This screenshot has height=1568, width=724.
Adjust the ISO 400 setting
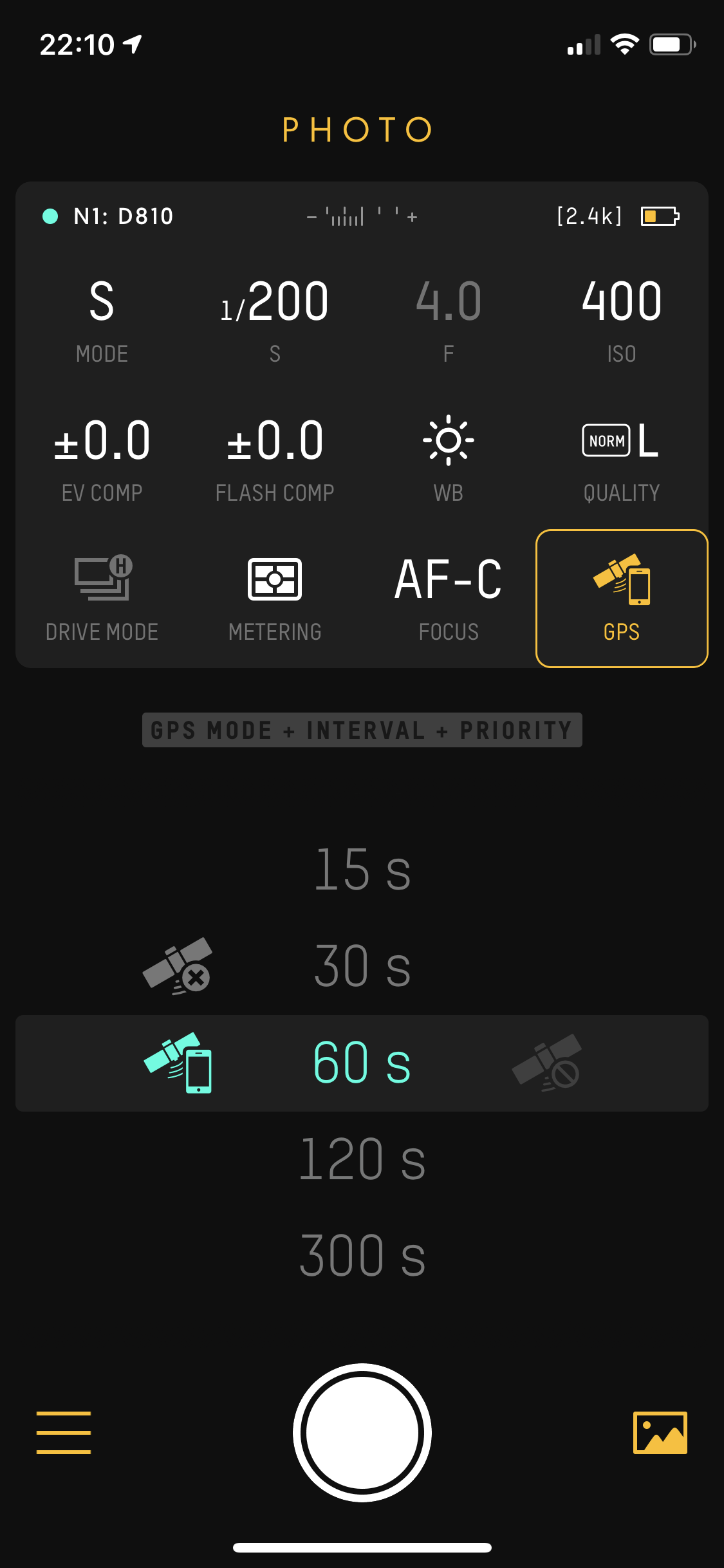(x=621, y=320)
